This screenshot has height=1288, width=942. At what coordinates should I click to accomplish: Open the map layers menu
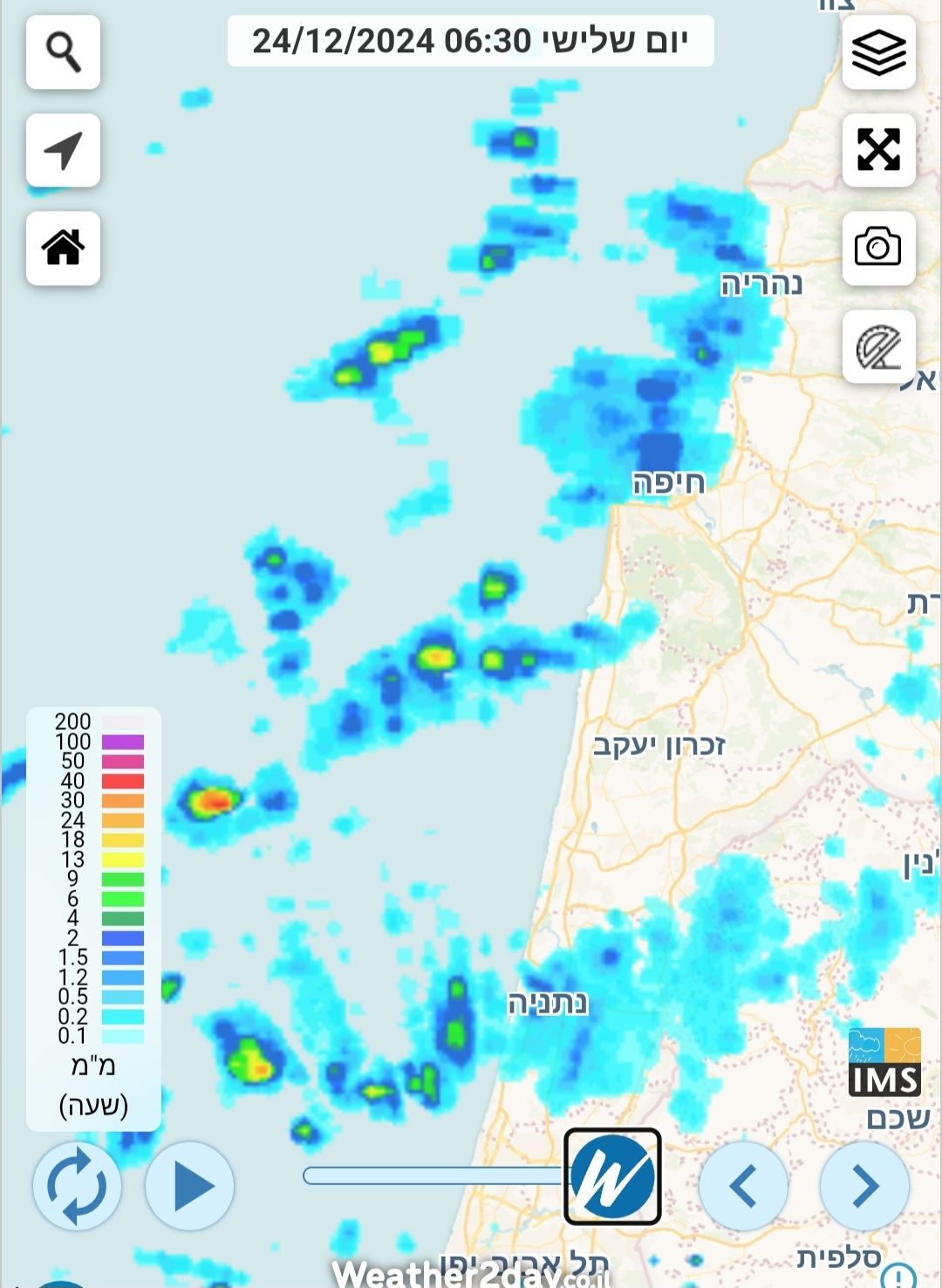coord(878,52)
